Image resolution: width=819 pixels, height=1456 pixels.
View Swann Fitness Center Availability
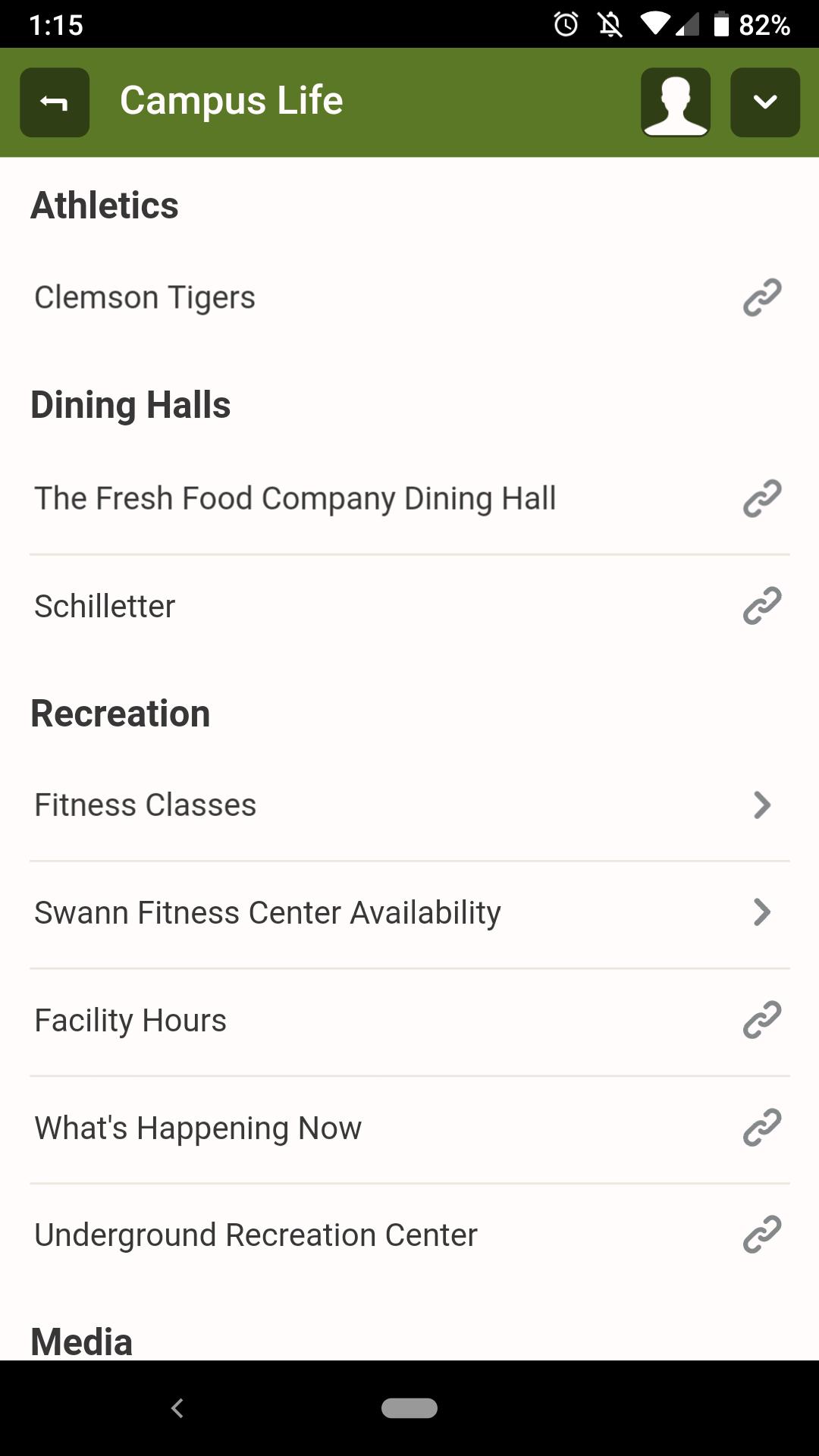point(409,912)
